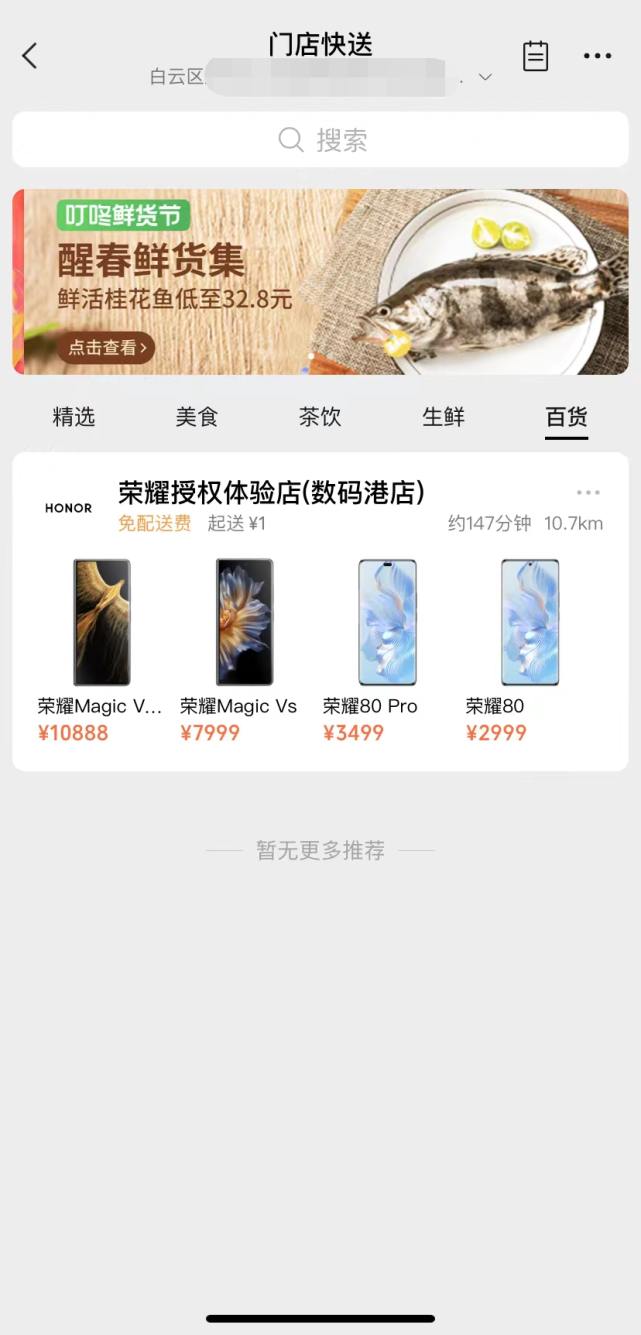Expand the 白云区 delivery address dropdown

pos(485,78)
